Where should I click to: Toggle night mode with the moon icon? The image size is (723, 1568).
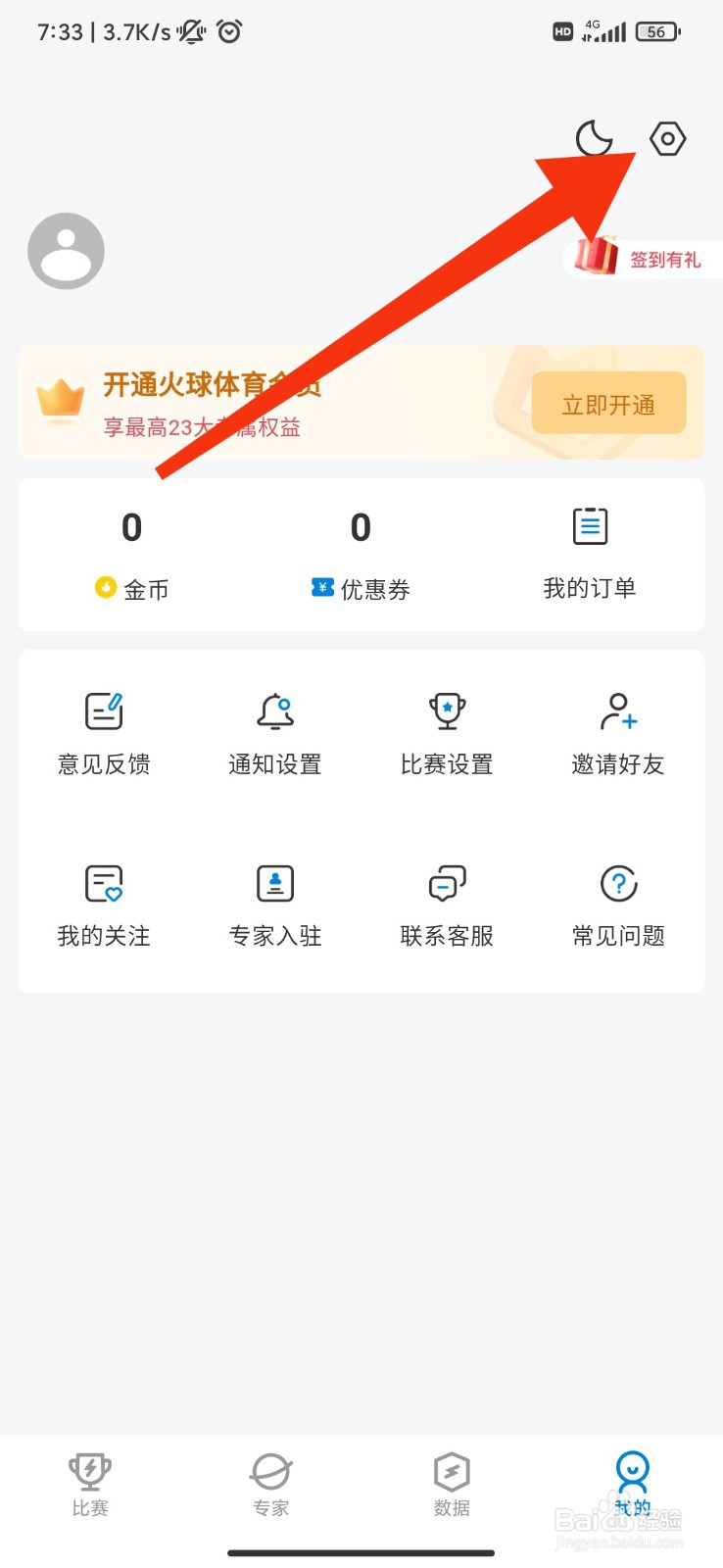pyautogui.click(x=594, y=138)
